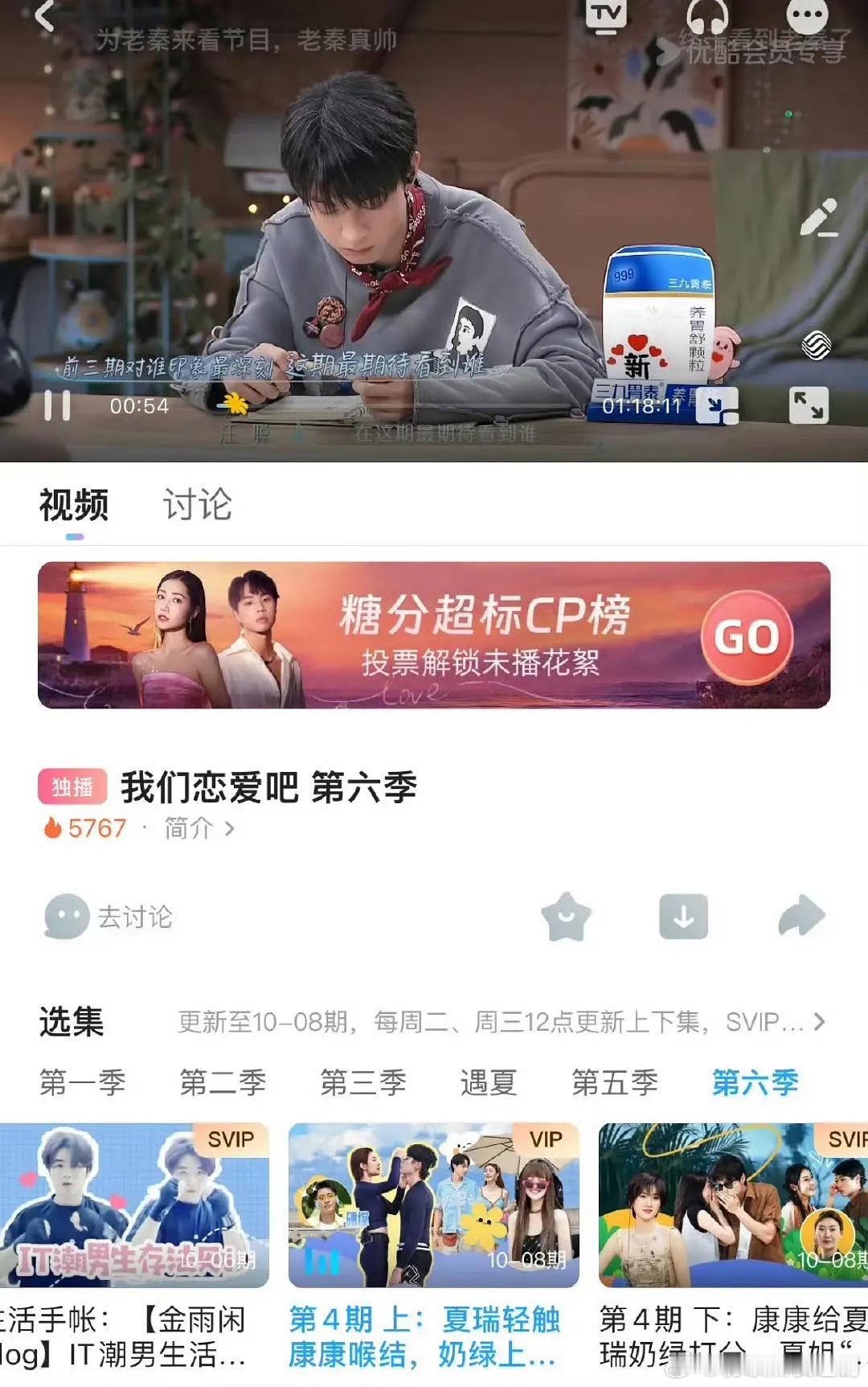
Task: Pause the currently playing video
Action: click(56, 406)
